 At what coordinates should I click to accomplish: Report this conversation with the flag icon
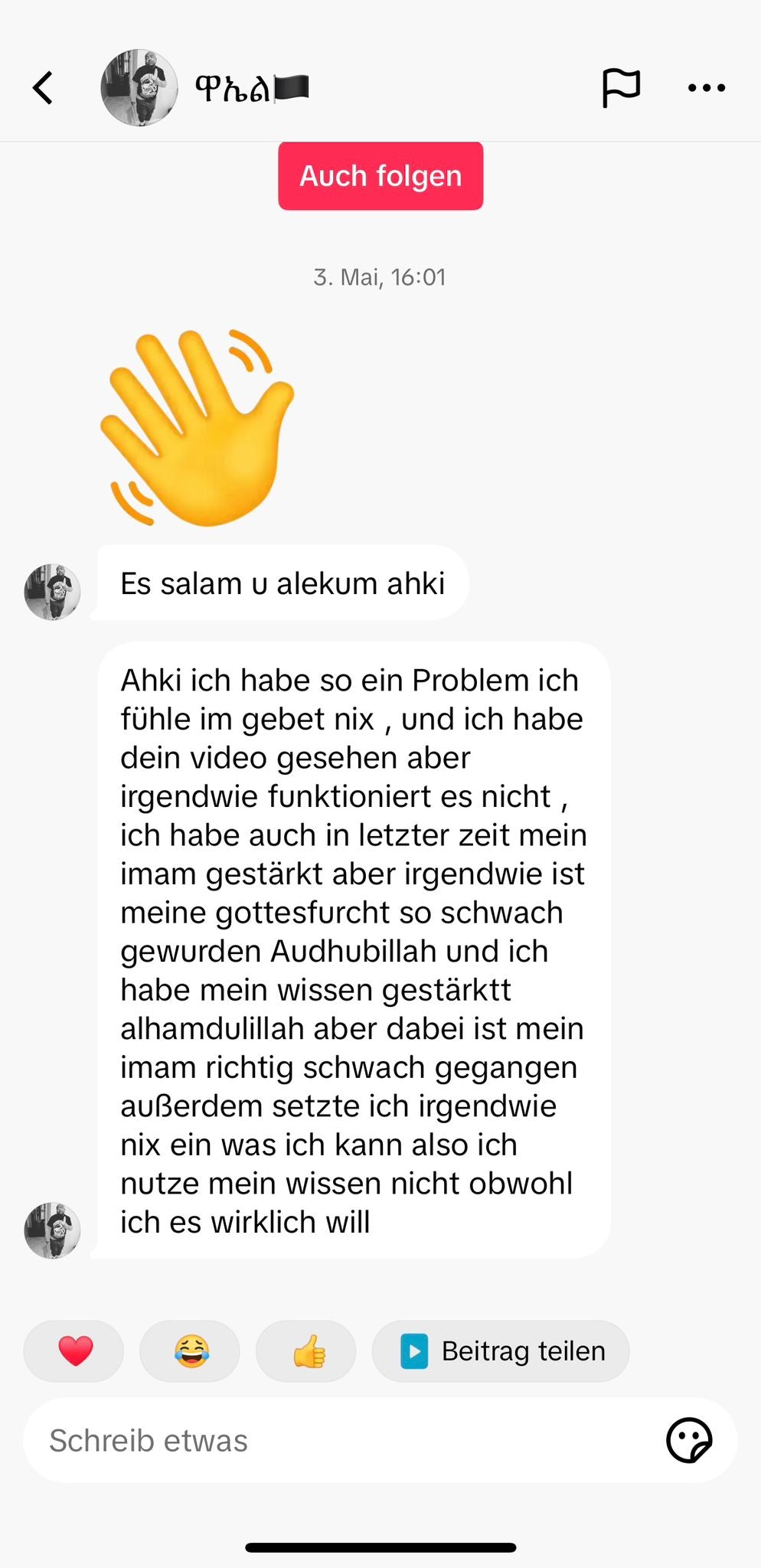620,88
